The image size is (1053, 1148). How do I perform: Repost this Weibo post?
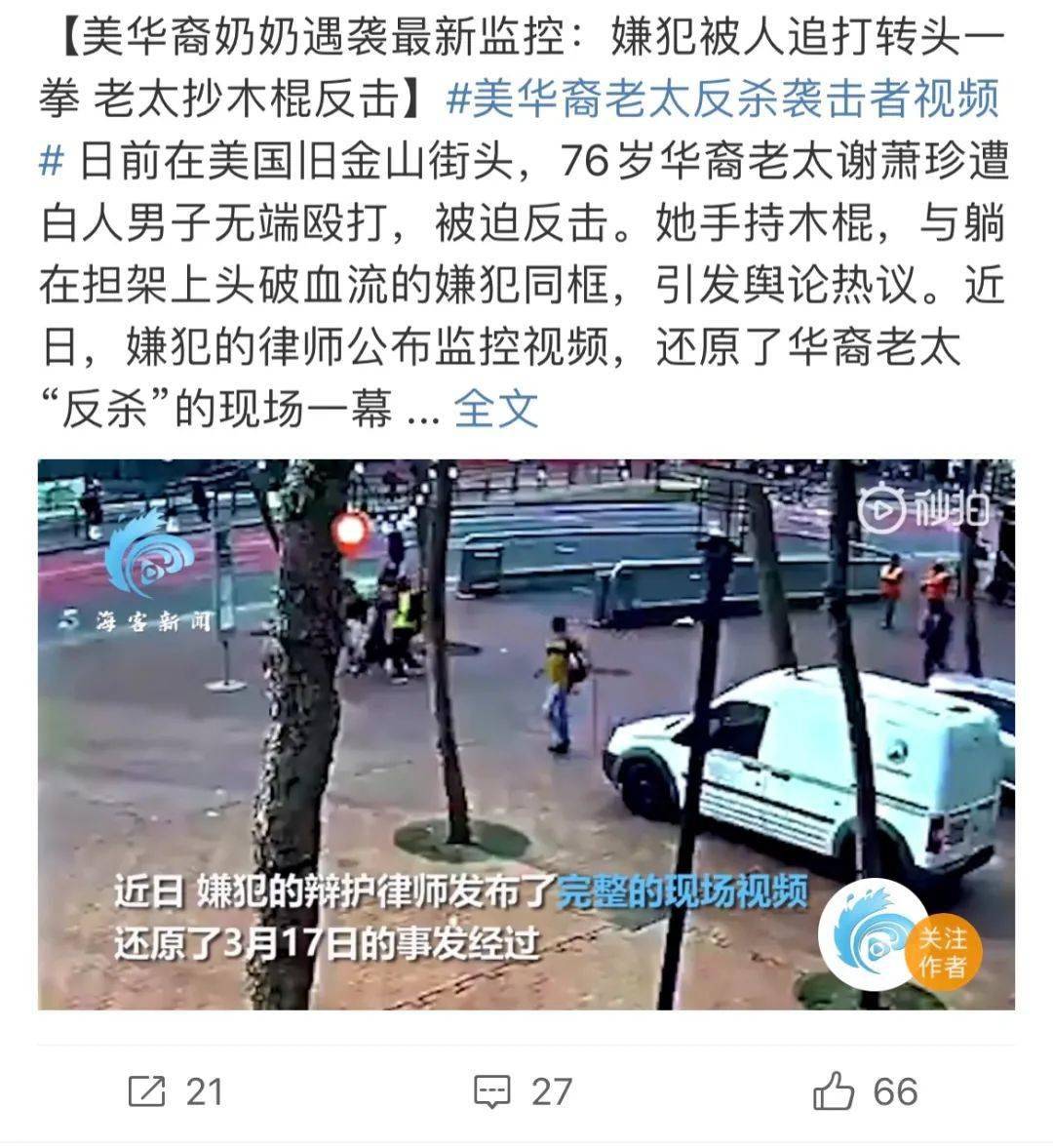pyautogui.click(x=175, y=1090)
